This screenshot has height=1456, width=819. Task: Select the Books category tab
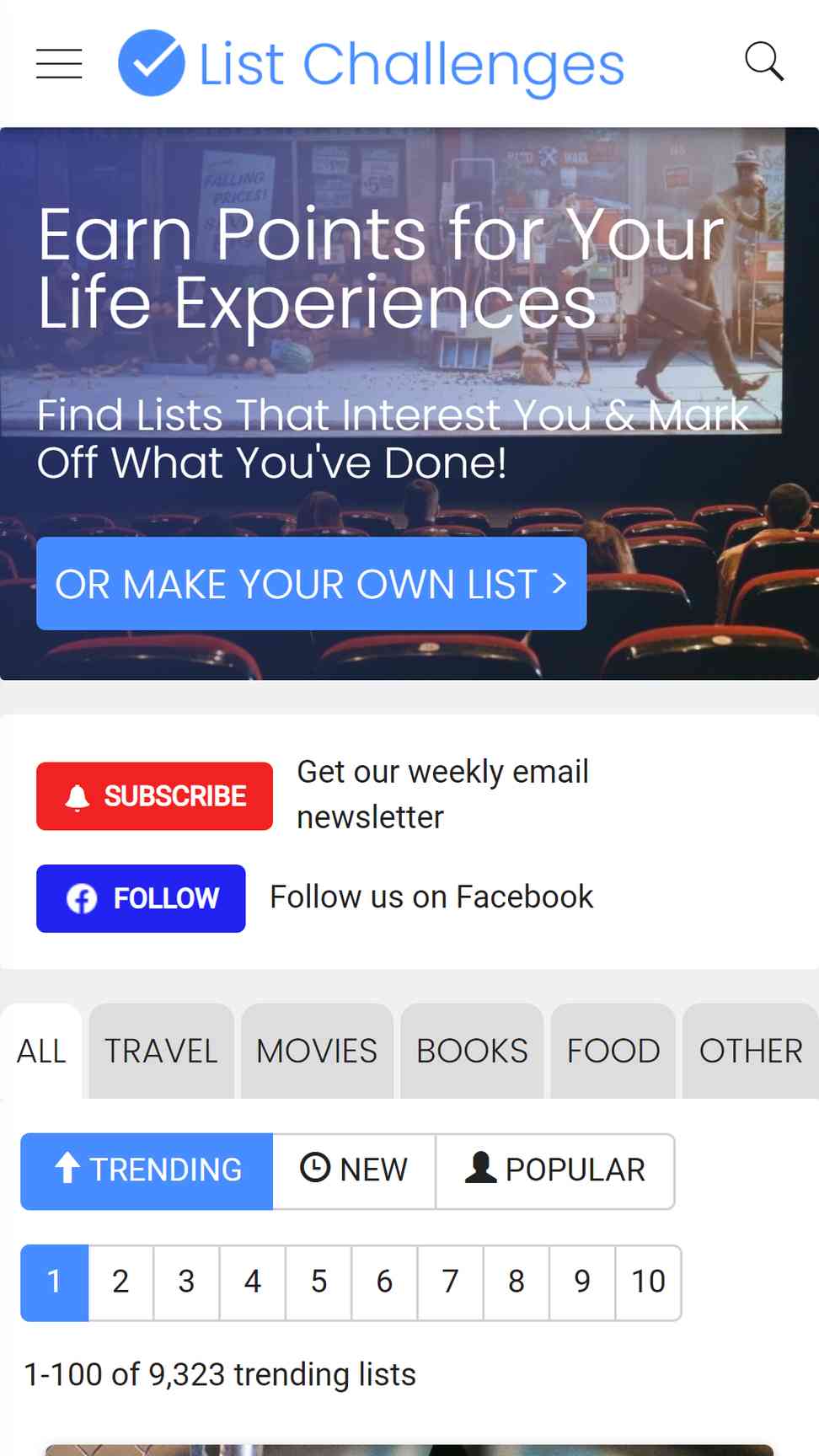click(472, 1051)
